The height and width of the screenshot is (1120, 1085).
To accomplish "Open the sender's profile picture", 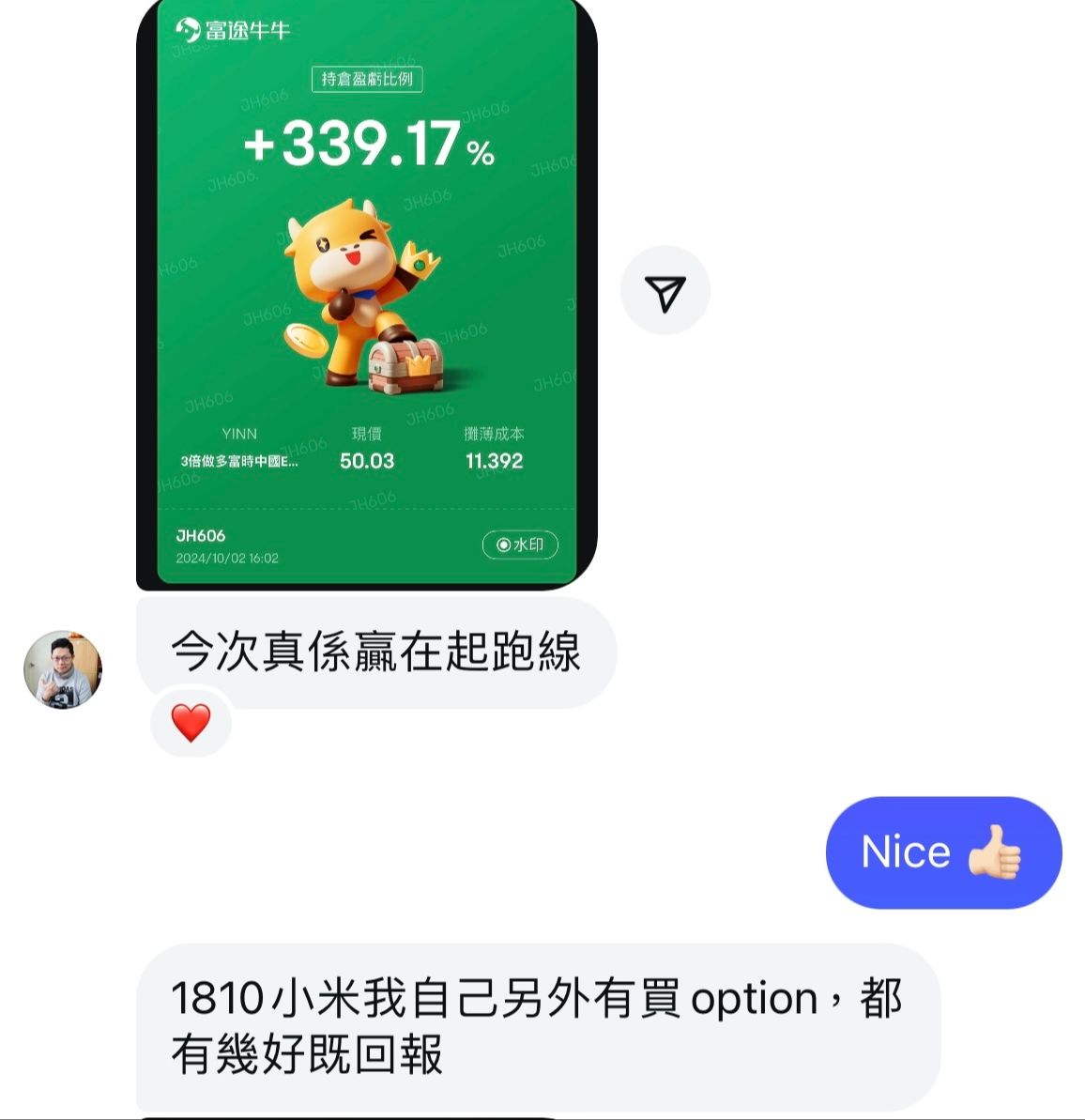I will [62, 669].
